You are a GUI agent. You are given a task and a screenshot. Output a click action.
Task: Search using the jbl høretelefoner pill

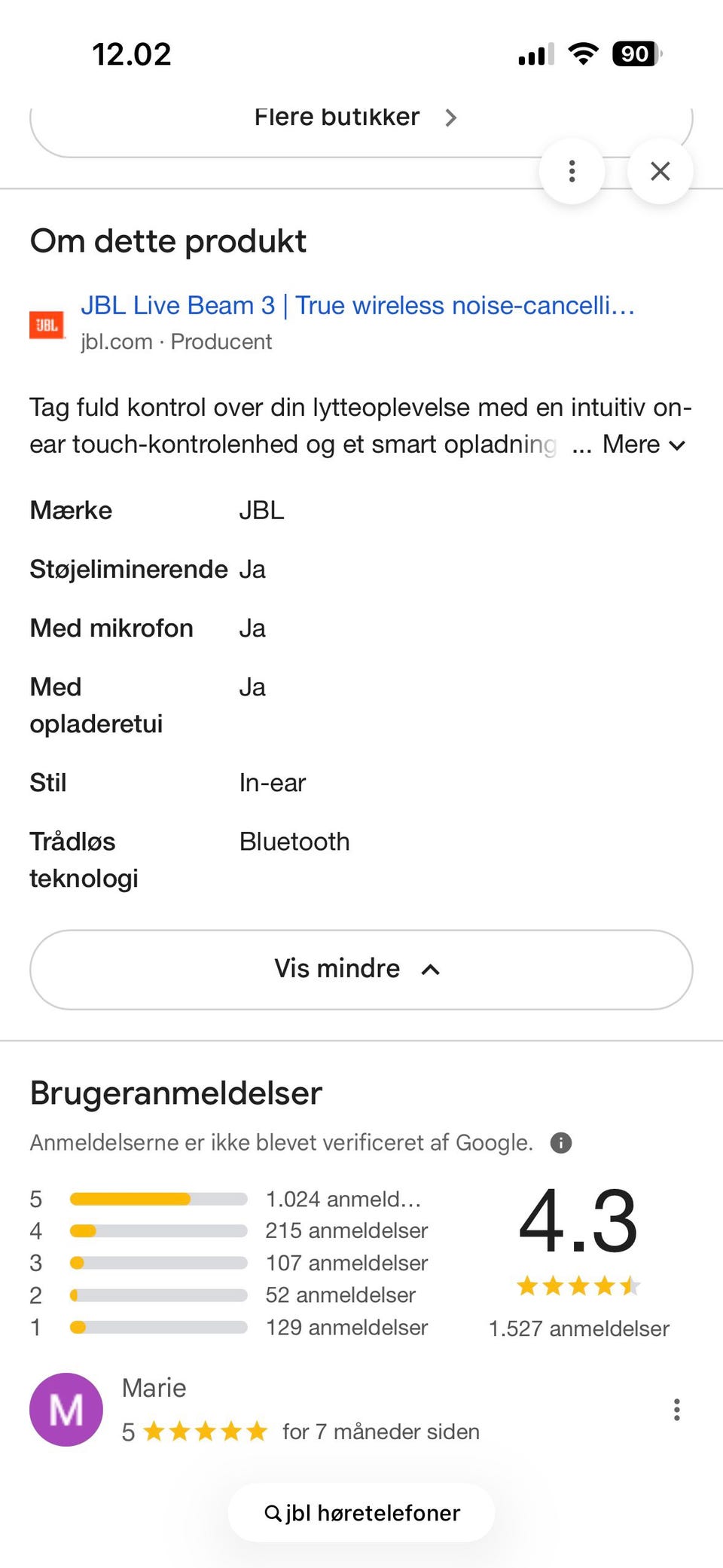point(360,1512)
